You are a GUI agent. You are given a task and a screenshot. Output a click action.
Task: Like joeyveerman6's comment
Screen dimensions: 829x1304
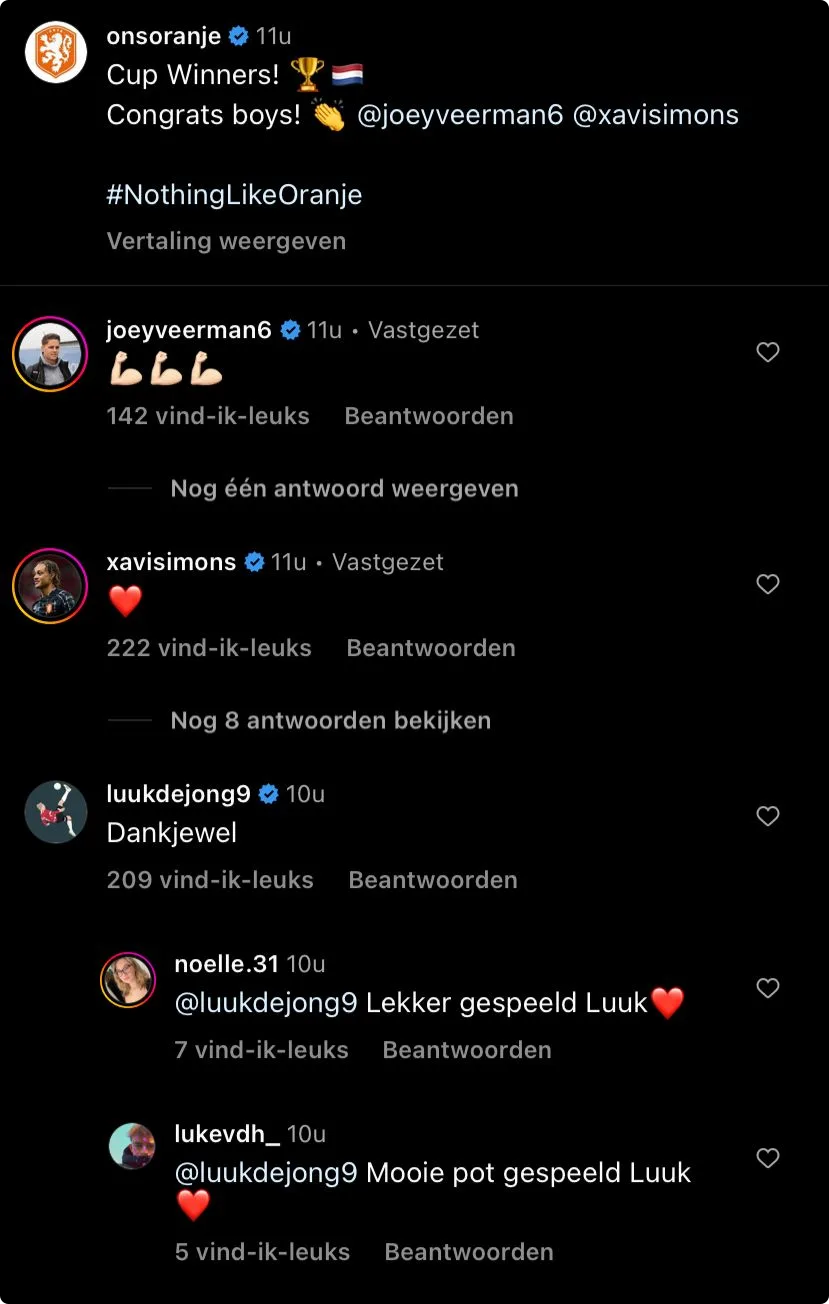pos(767,352)
